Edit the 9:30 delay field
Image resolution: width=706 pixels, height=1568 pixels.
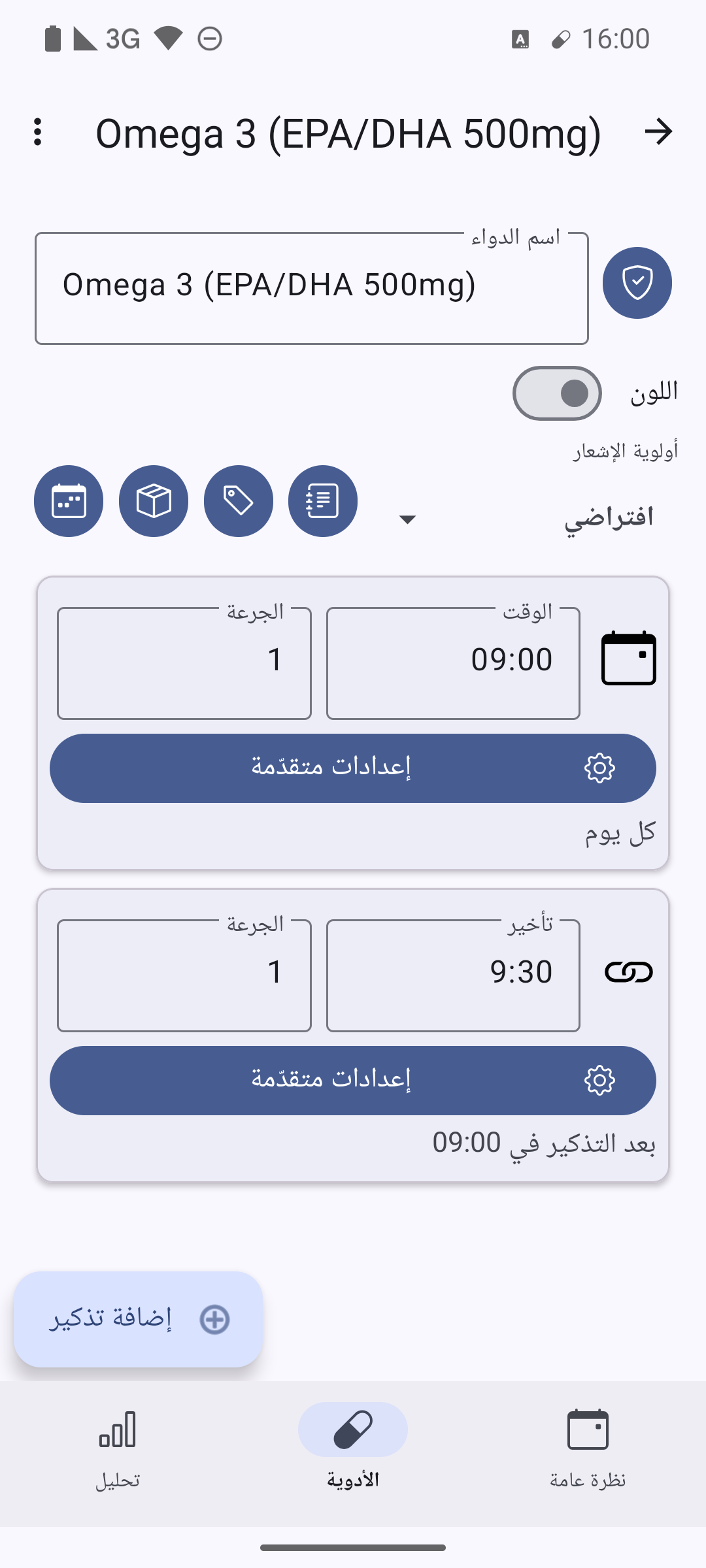point(453,975)
